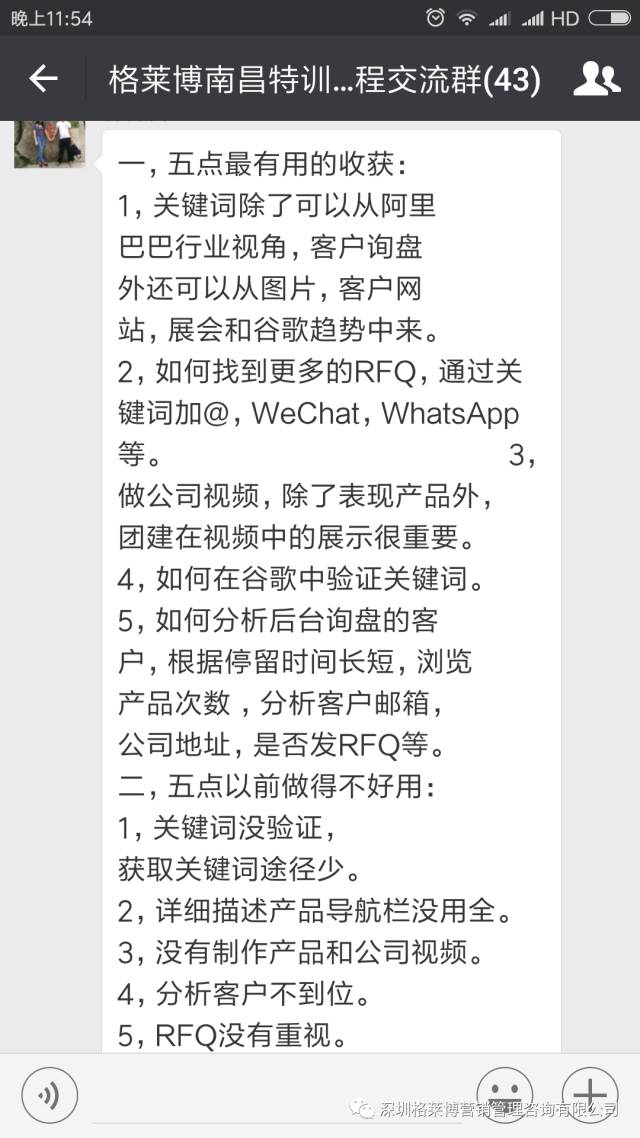
Task: Go back from the group chat
Action: click(43, 79)
